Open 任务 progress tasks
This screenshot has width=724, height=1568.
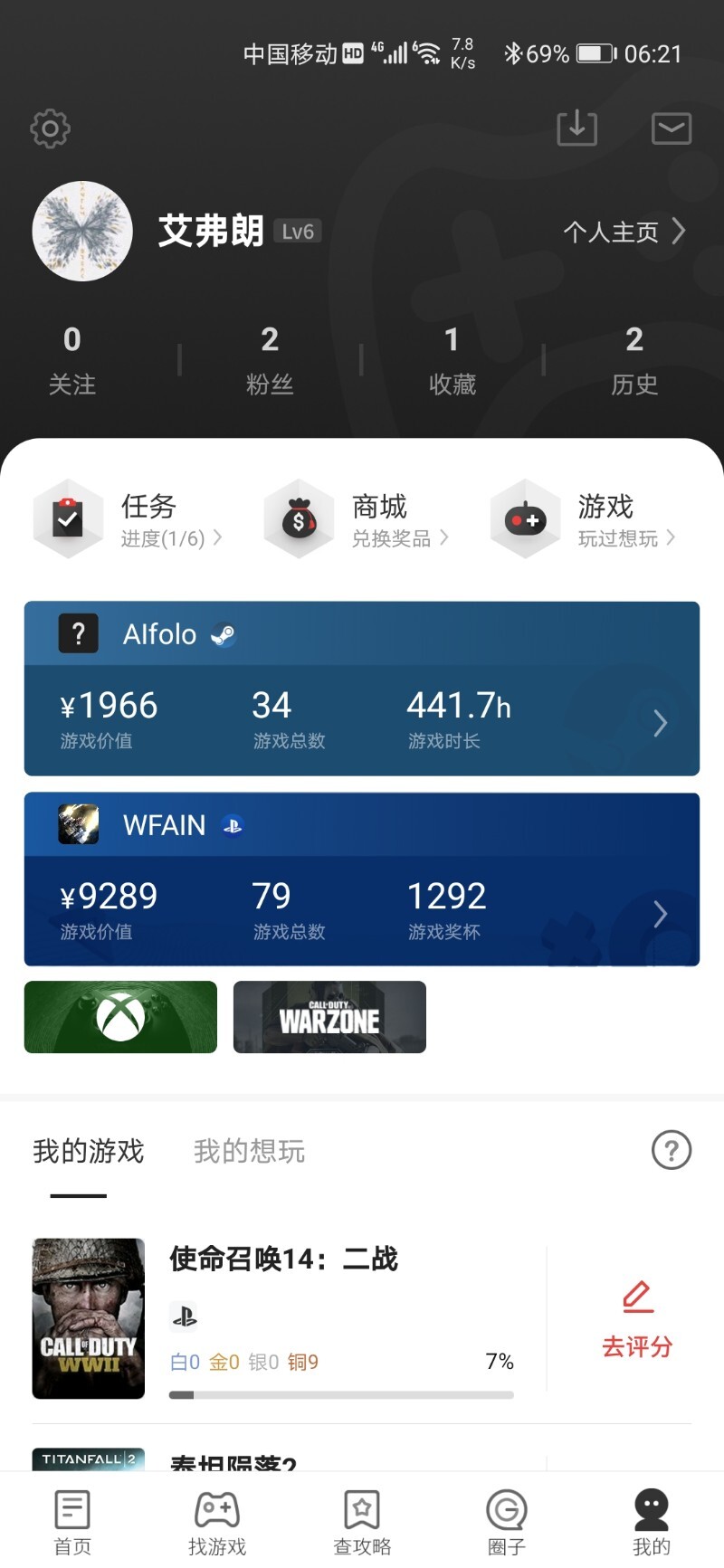129,520
